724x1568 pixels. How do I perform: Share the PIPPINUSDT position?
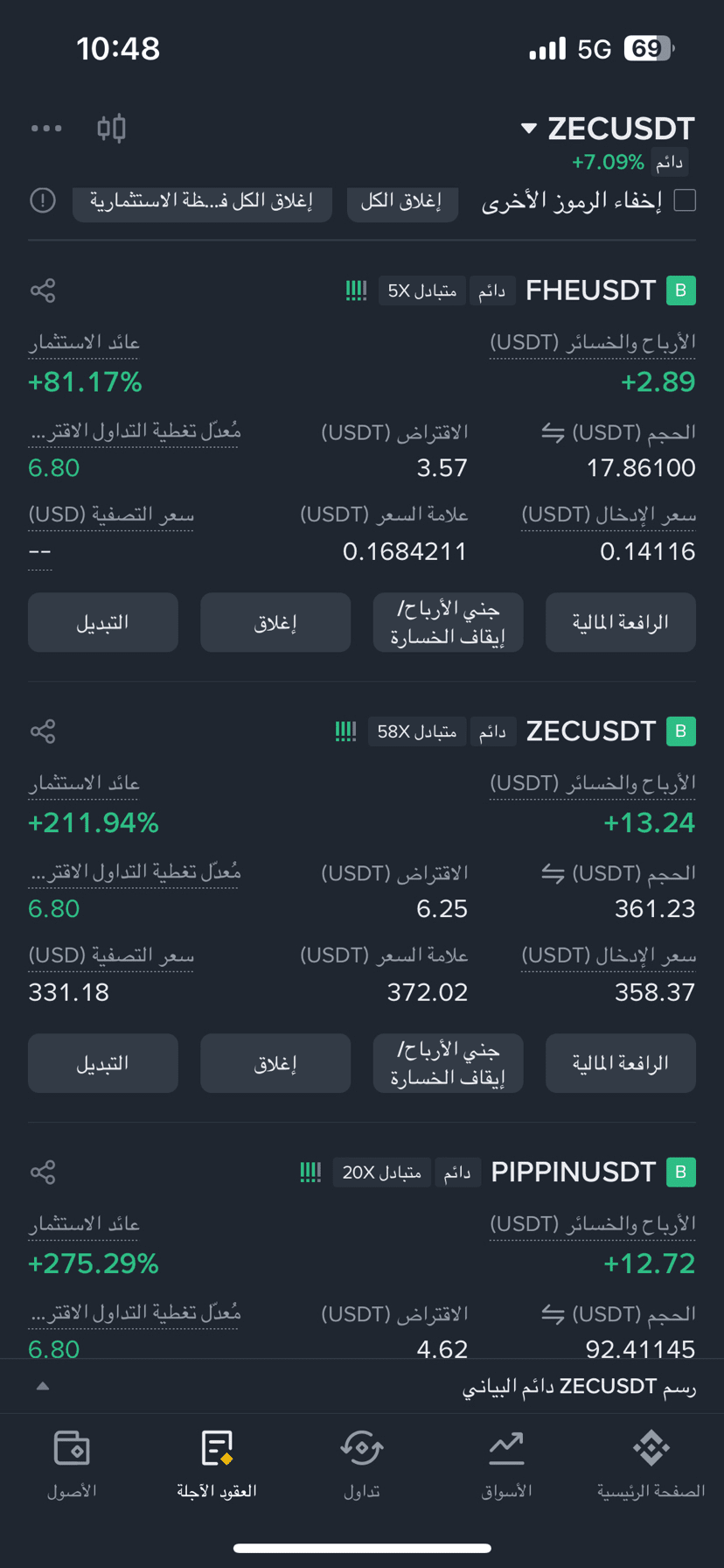(x=43, y=1172)
